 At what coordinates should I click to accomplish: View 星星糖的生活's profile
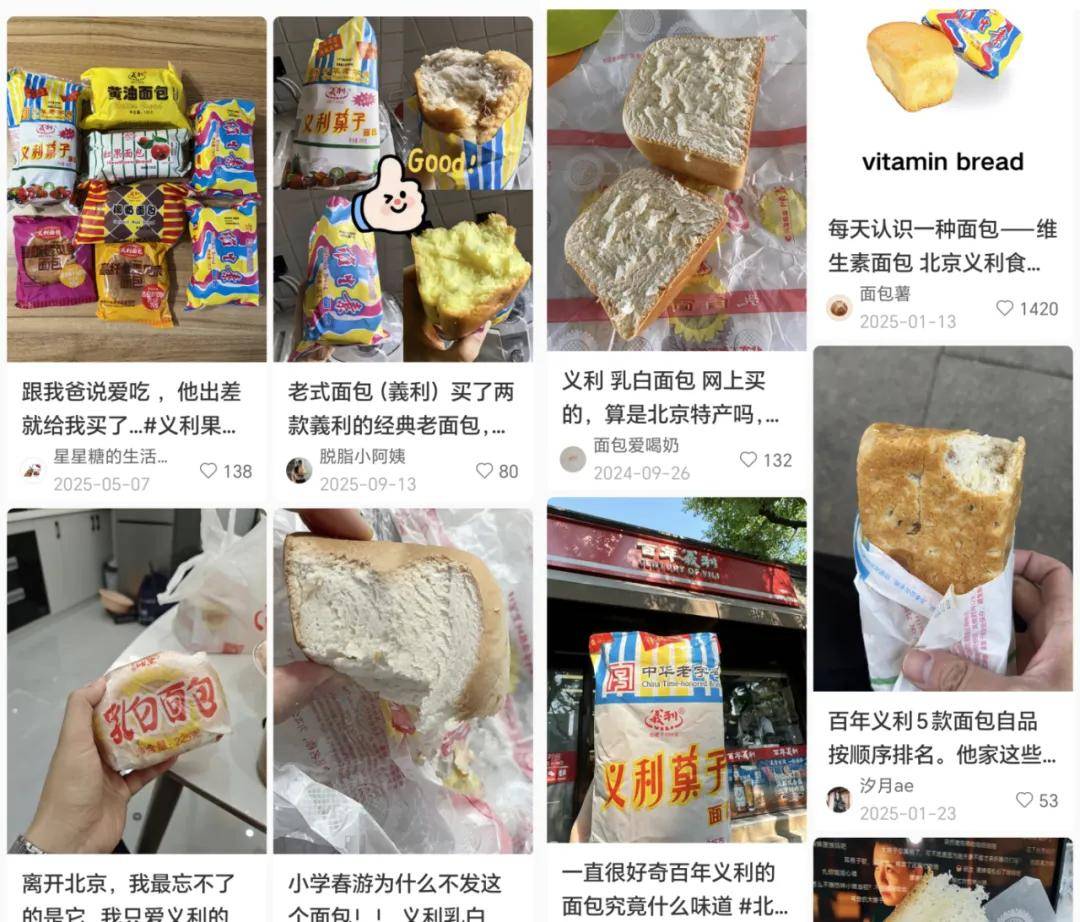tap(33, 470)
